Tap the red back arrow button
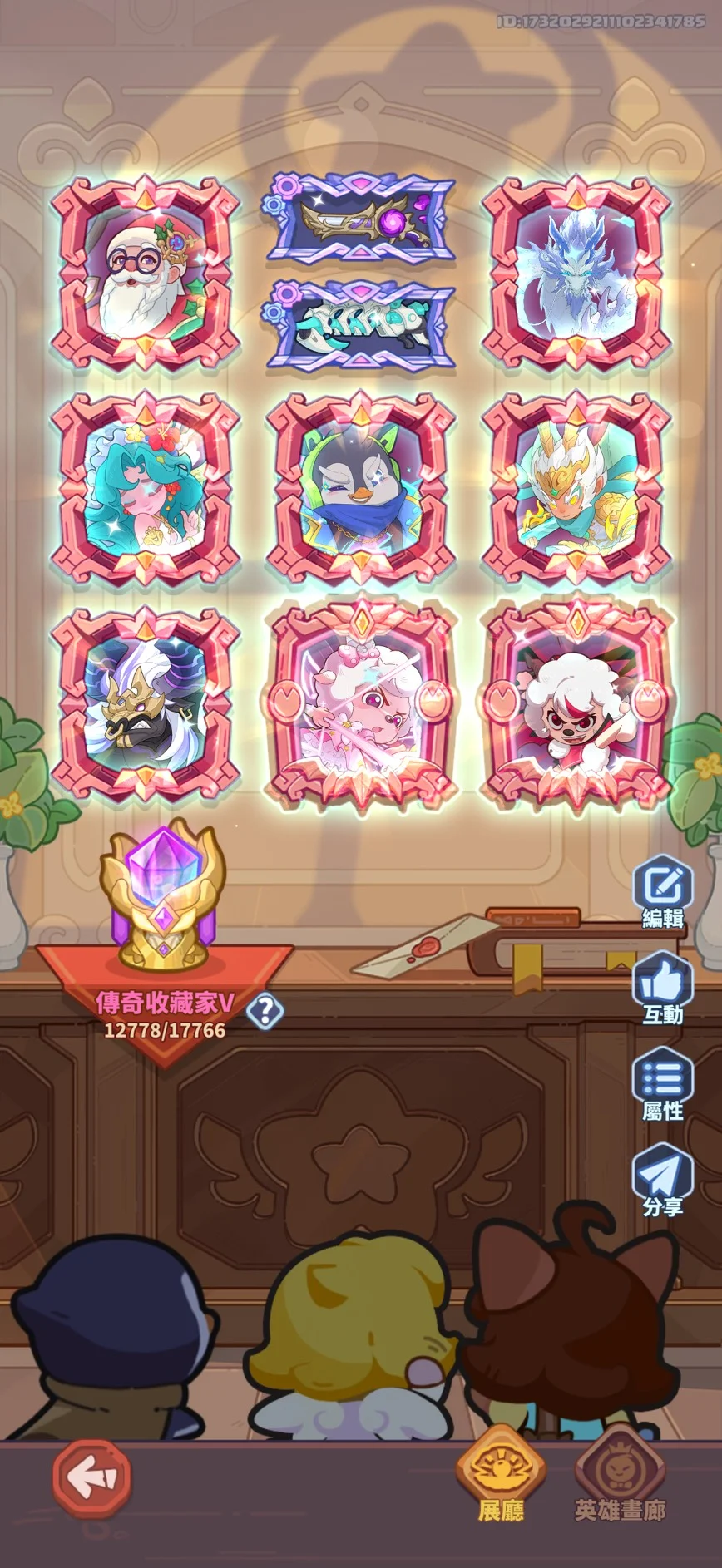The image size is (722, 1568). [91, 1477]
